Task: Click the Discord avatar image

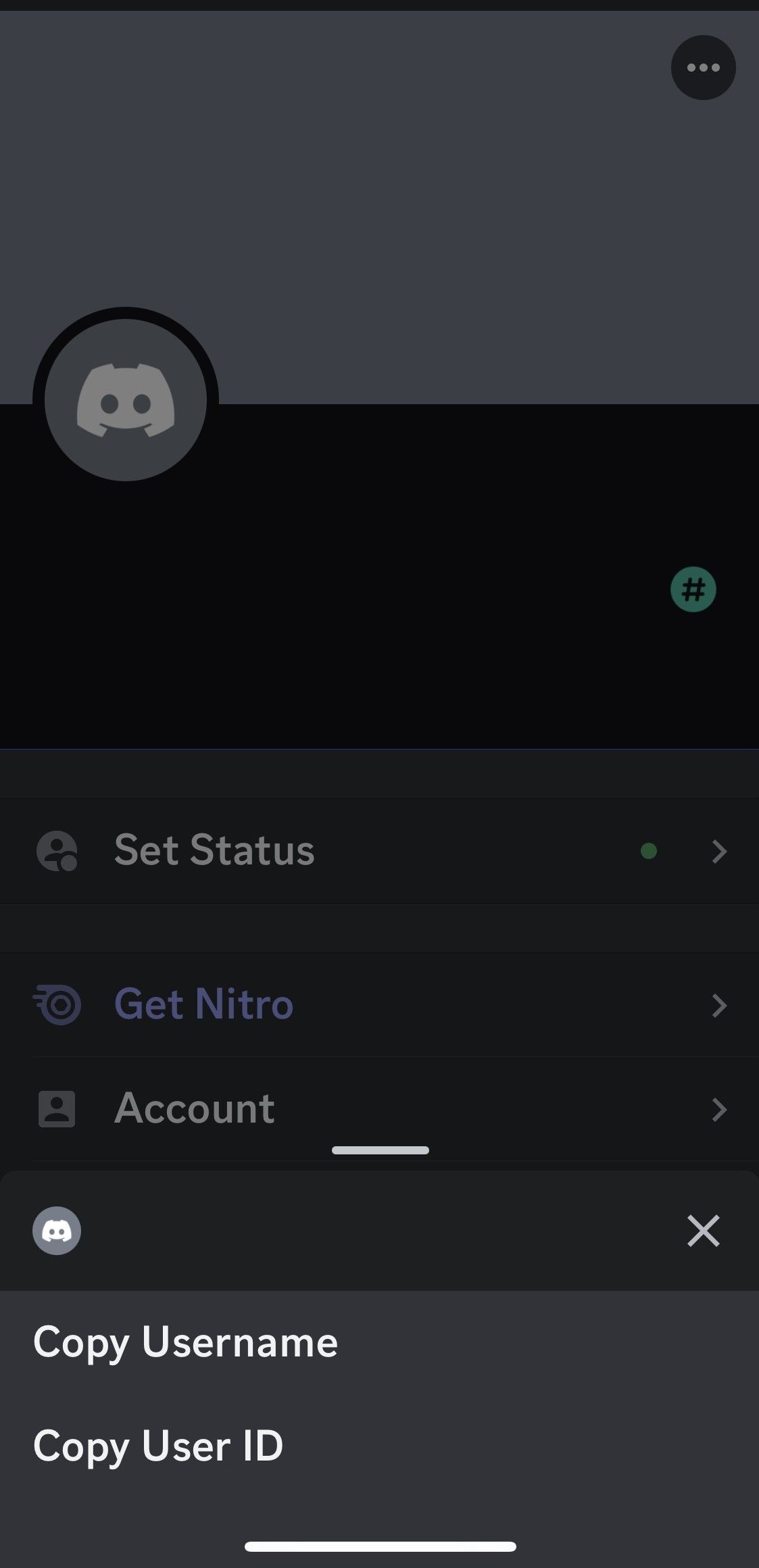Action: (126, 399)
